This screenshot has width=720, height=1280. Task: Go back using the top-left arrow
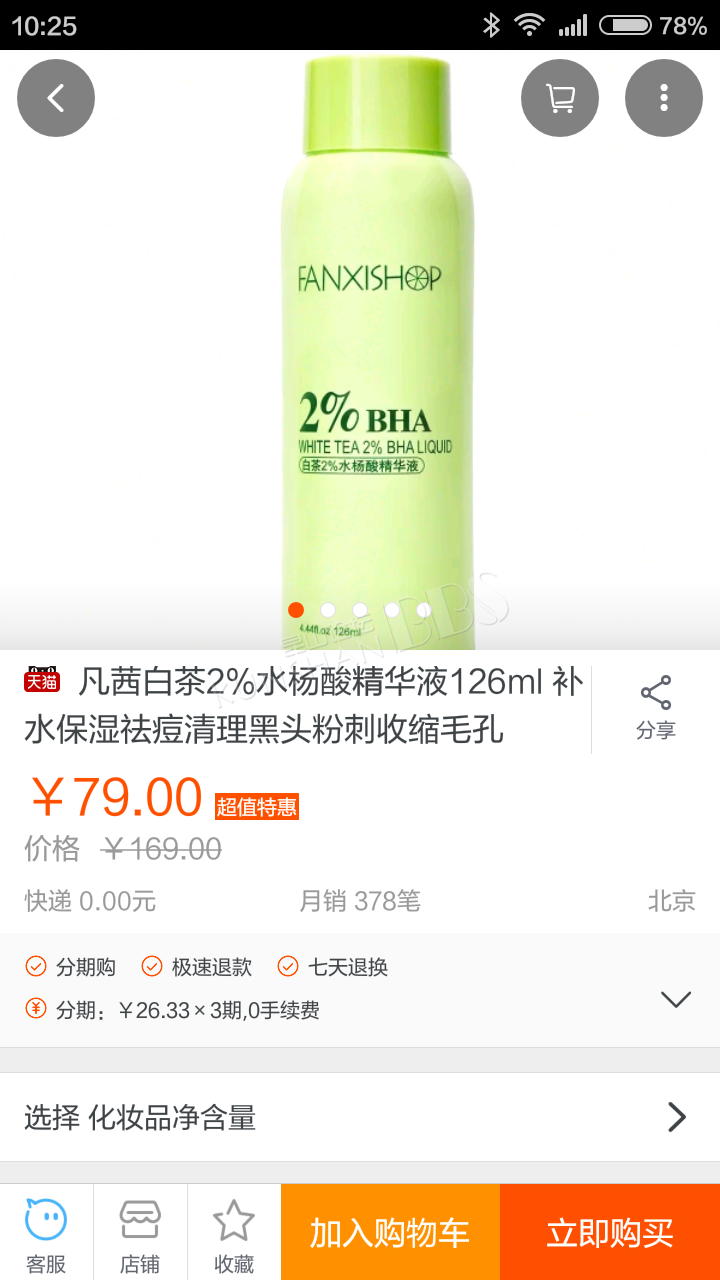click(56, 98)
